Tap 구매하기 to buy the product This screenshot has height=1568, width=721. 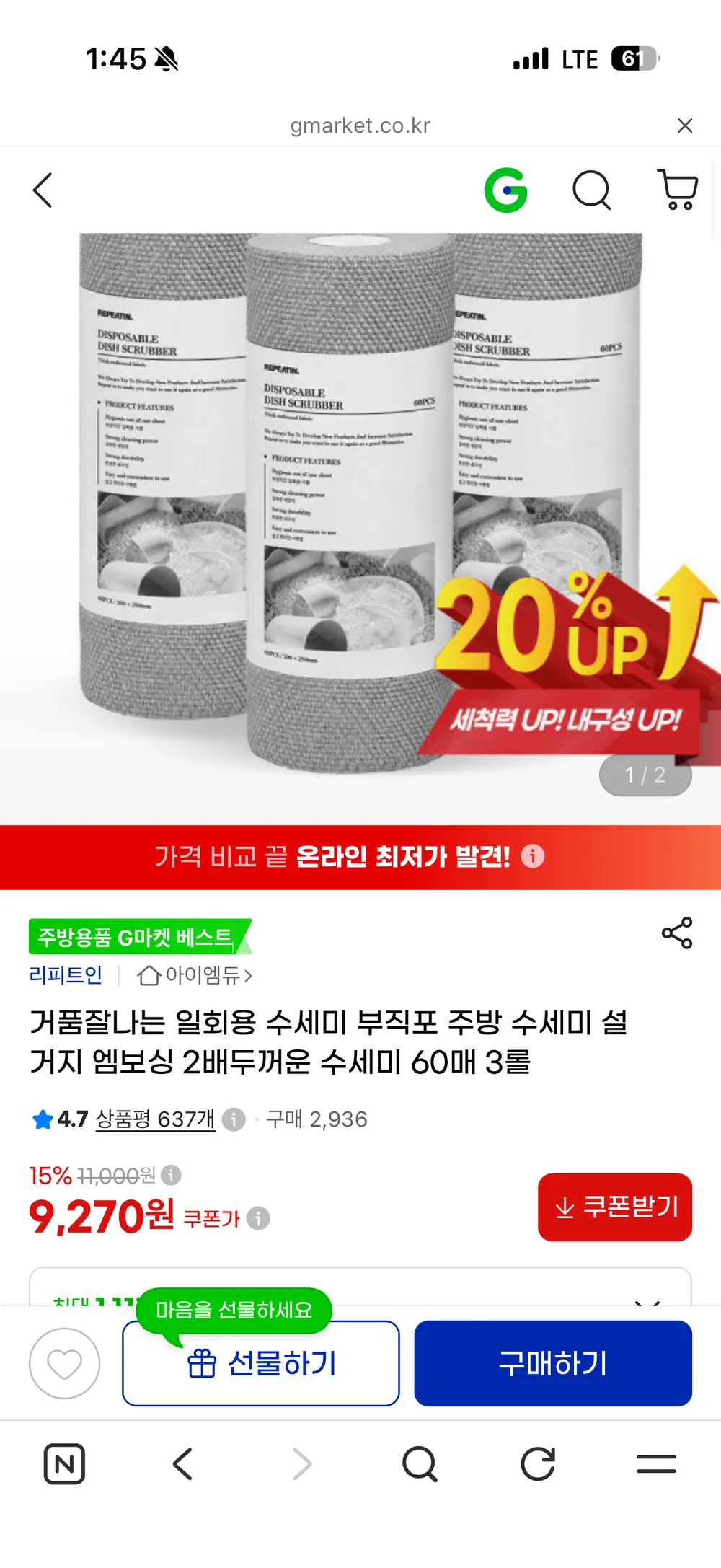pos(553,1363)
